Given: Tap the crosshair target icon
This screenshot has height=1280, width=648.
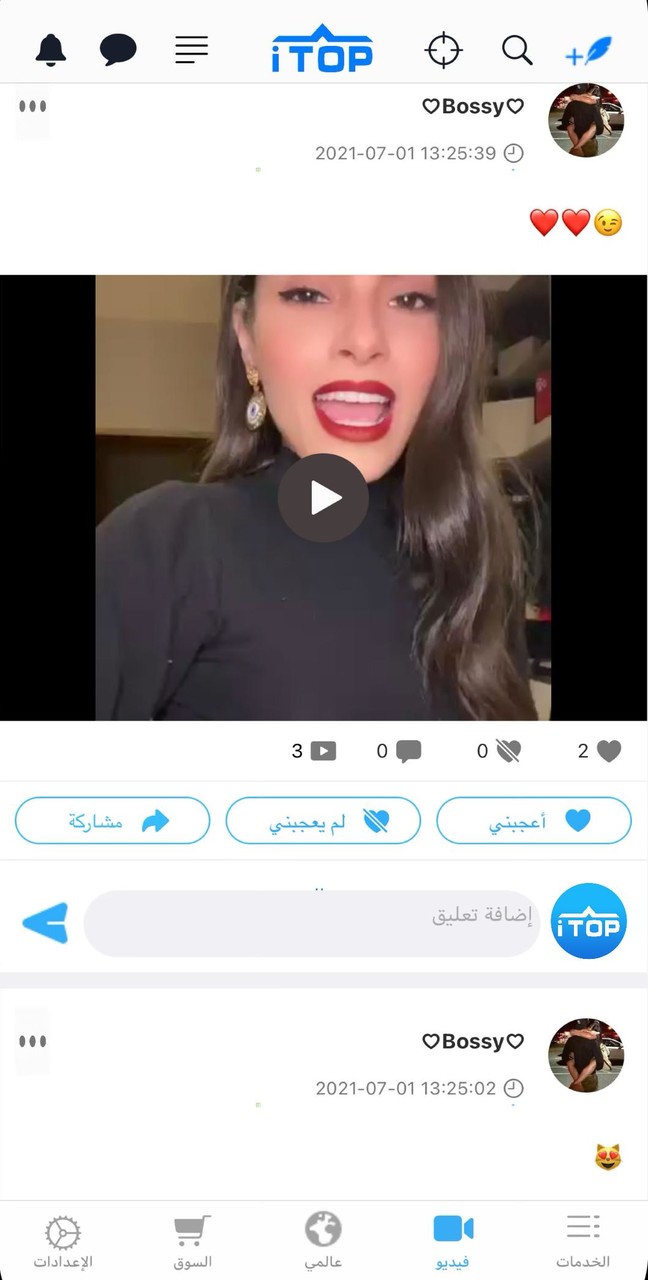Looking at the screenshot, I should coord(444,49).
